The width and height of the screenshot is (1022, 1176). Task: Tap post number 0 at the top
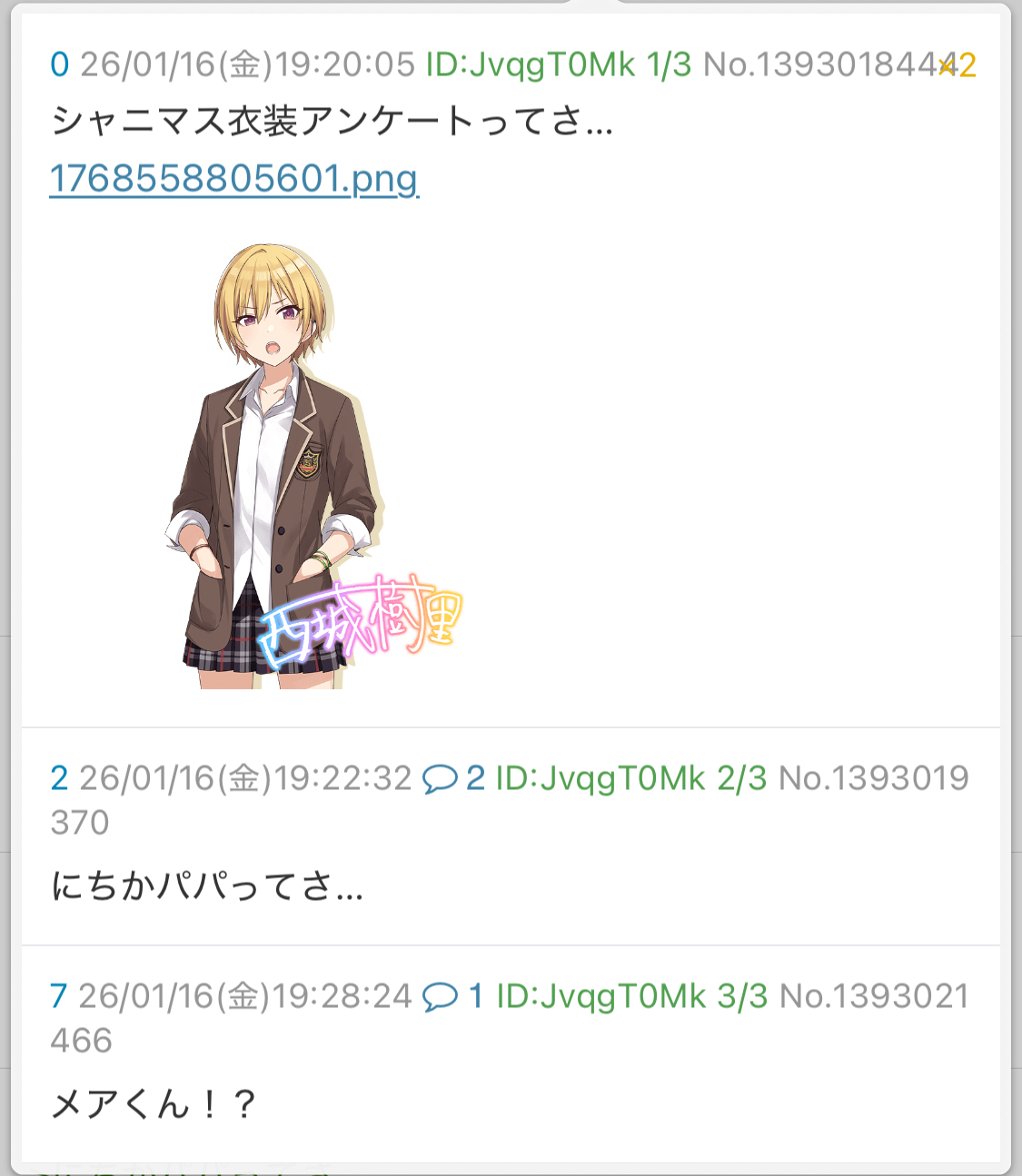(59, 65)
